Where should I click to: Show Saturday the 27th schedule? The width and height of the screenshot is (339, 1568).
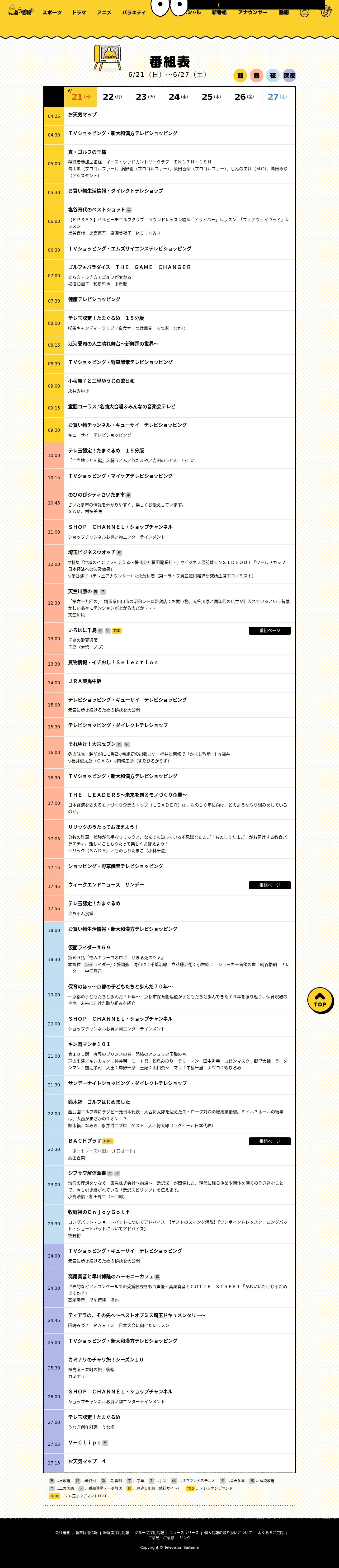(x=277, y=97)
